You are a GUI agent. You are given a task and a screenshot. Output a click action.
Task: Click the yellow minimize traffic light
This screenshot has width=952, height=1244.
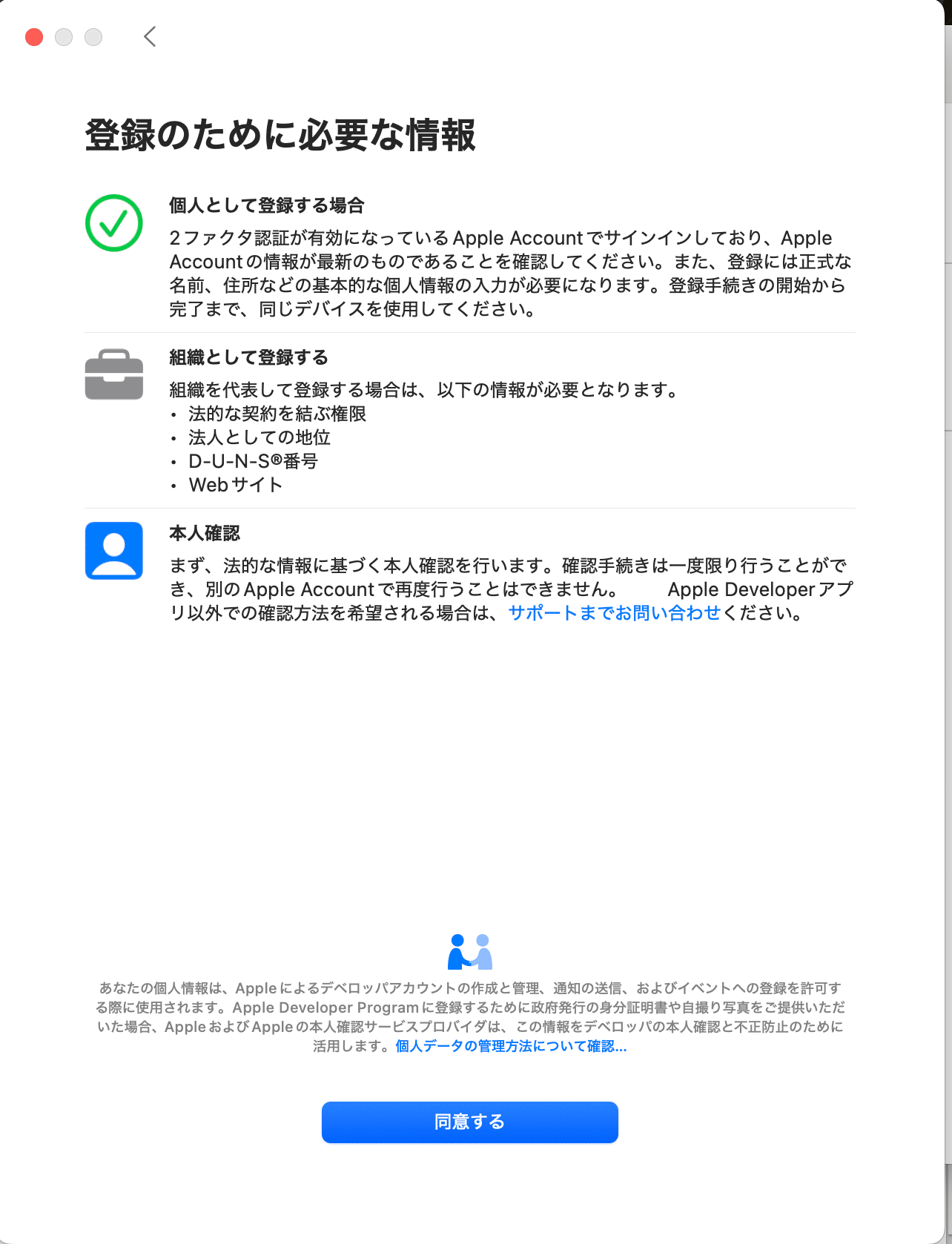point(62,36)
